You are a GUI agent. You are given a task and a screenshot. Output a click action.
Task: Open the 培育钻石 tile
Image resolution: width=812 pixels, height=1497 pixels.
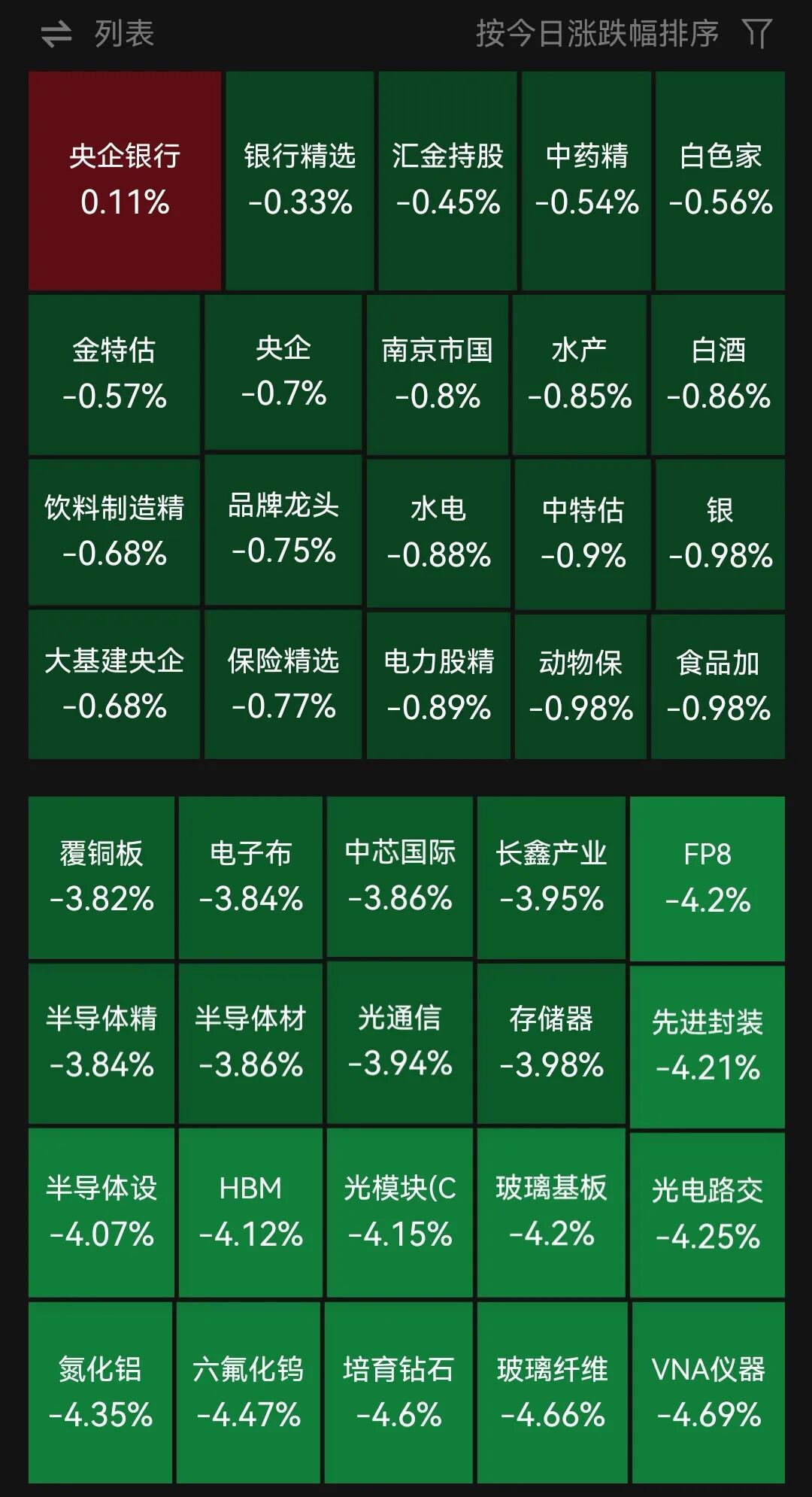398,1392
